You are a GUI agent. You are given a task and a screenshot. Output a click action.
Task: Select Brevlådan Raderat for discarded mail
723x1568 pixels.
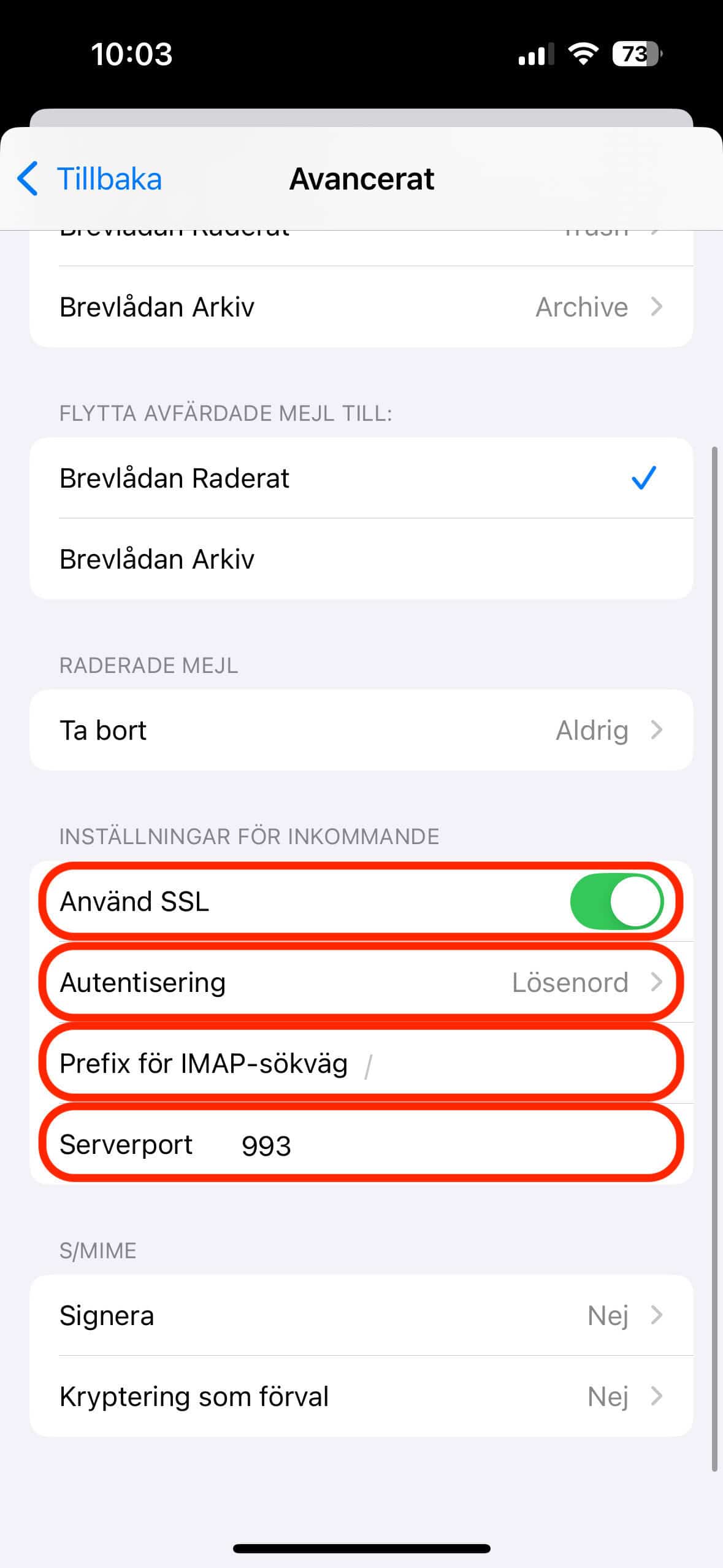click(361, 478)
